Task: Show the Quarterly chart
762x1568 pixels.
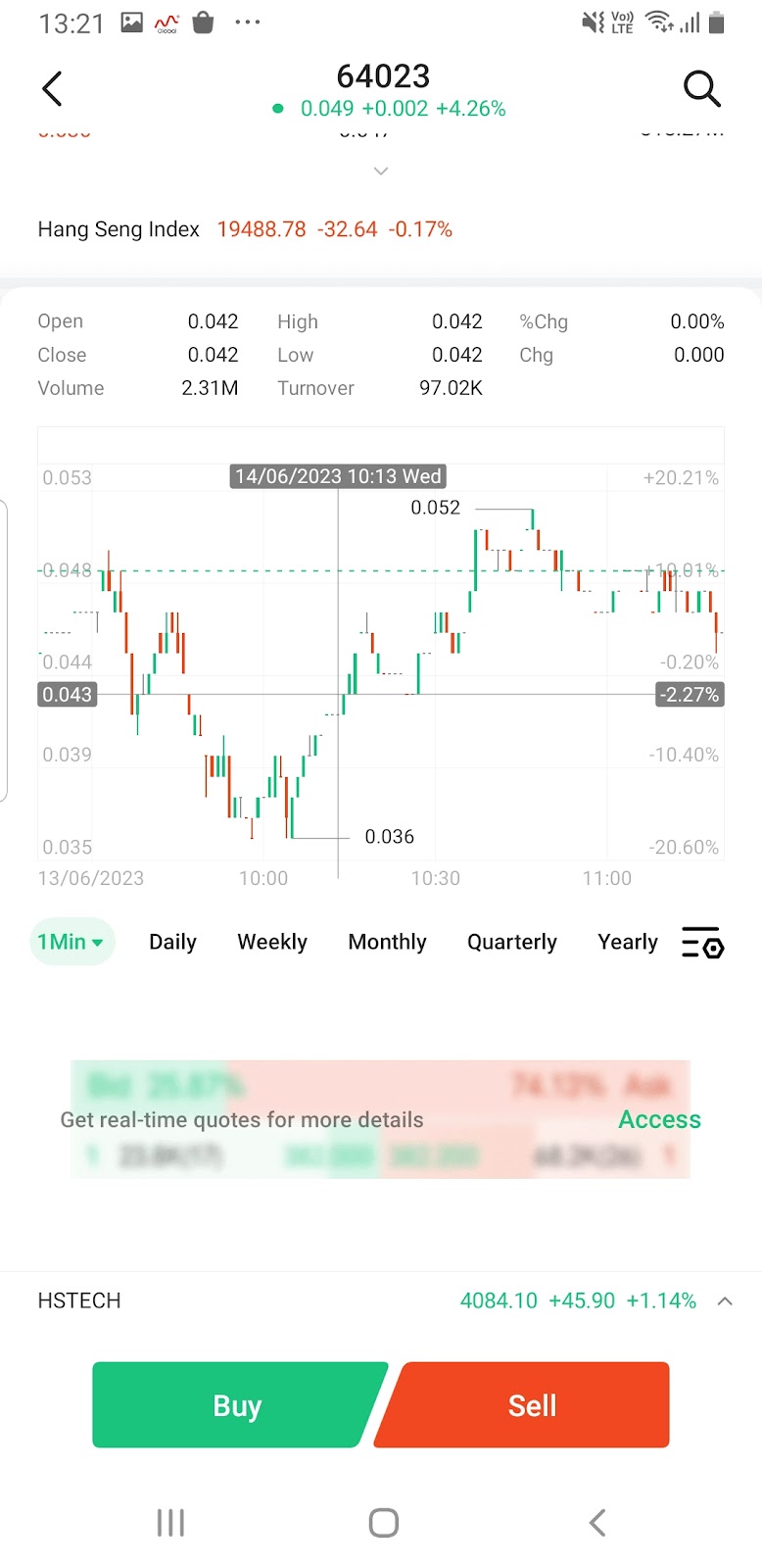Action: [511, 942]
